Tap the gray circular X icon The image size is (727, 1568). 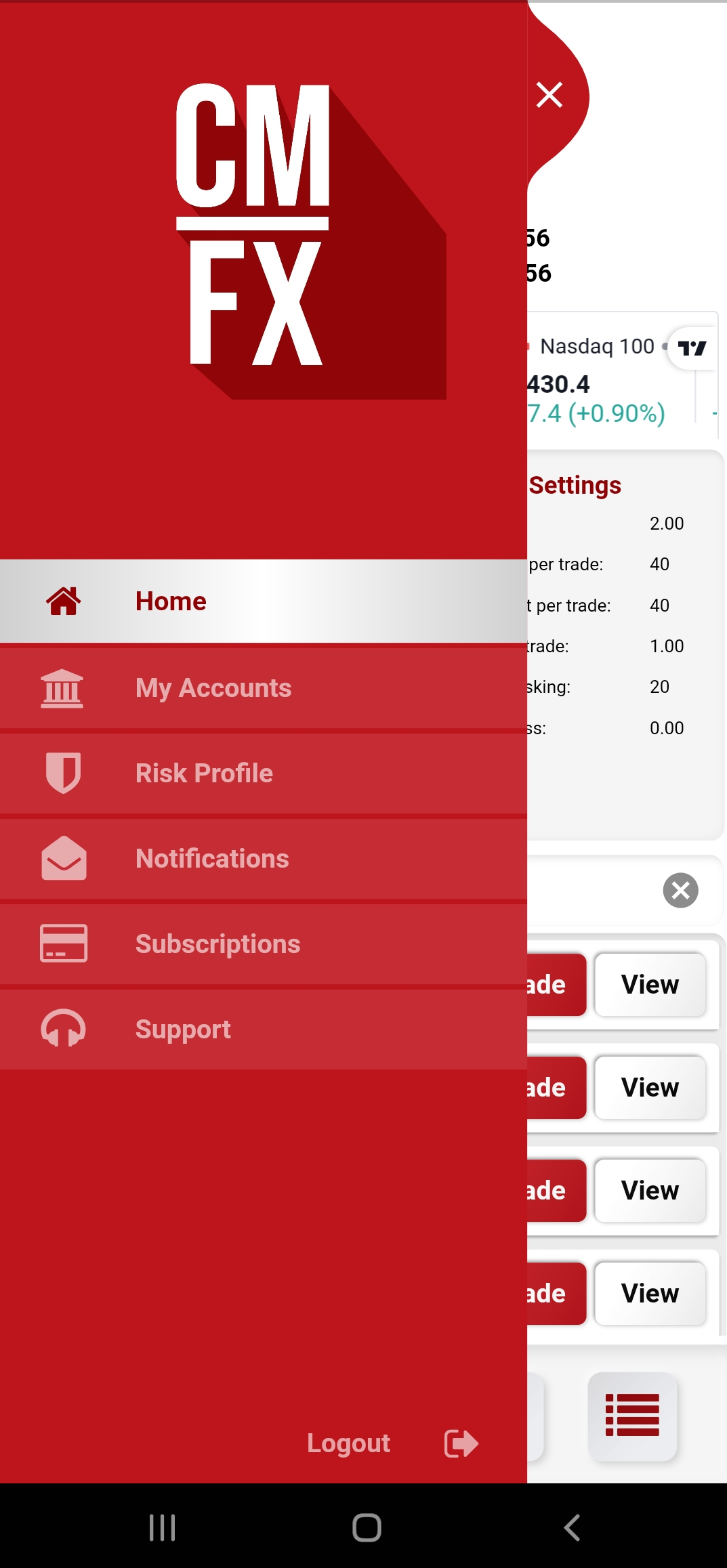[680, 890]
